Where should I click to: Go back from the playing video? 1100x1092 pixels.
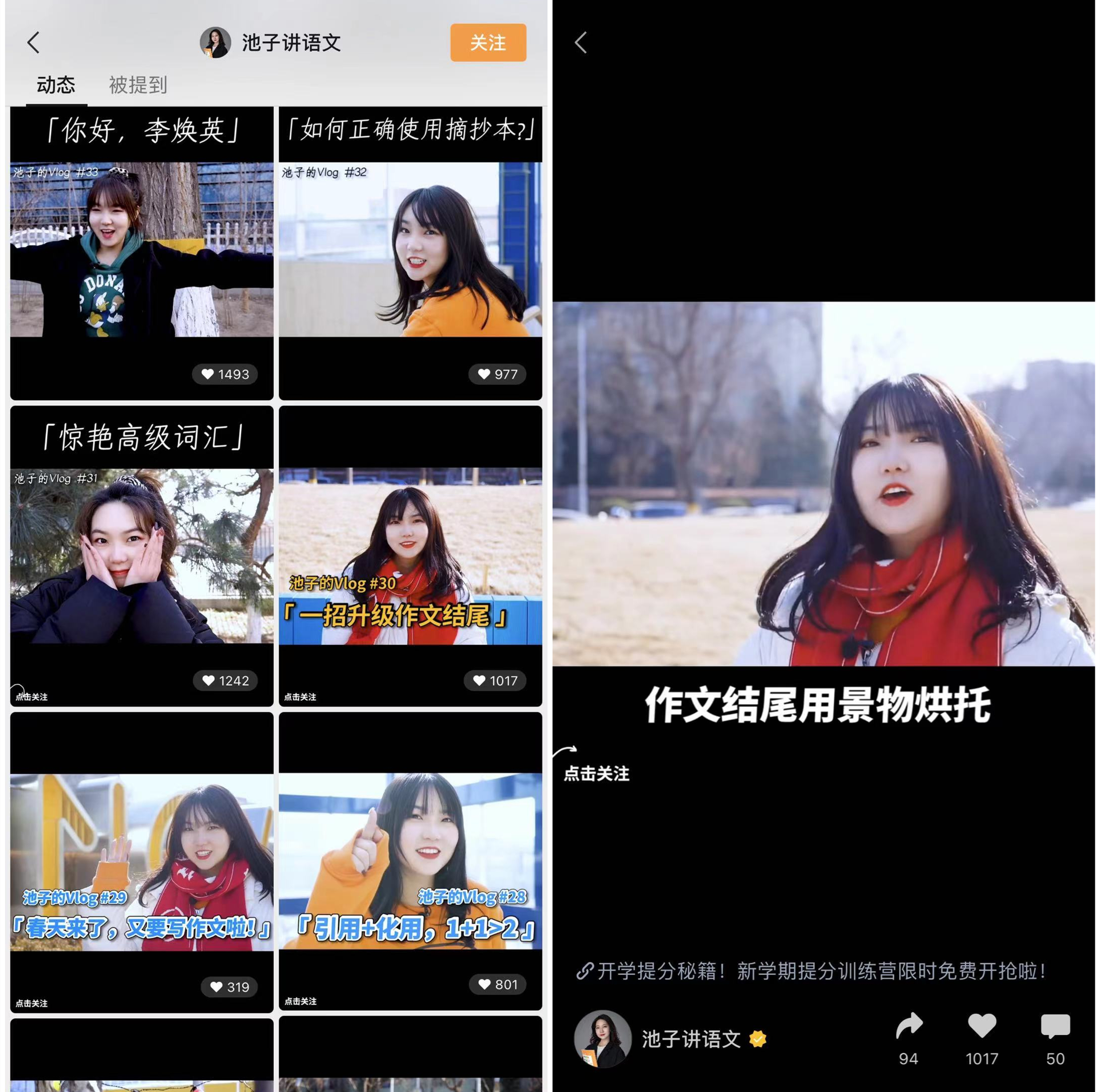580,43
